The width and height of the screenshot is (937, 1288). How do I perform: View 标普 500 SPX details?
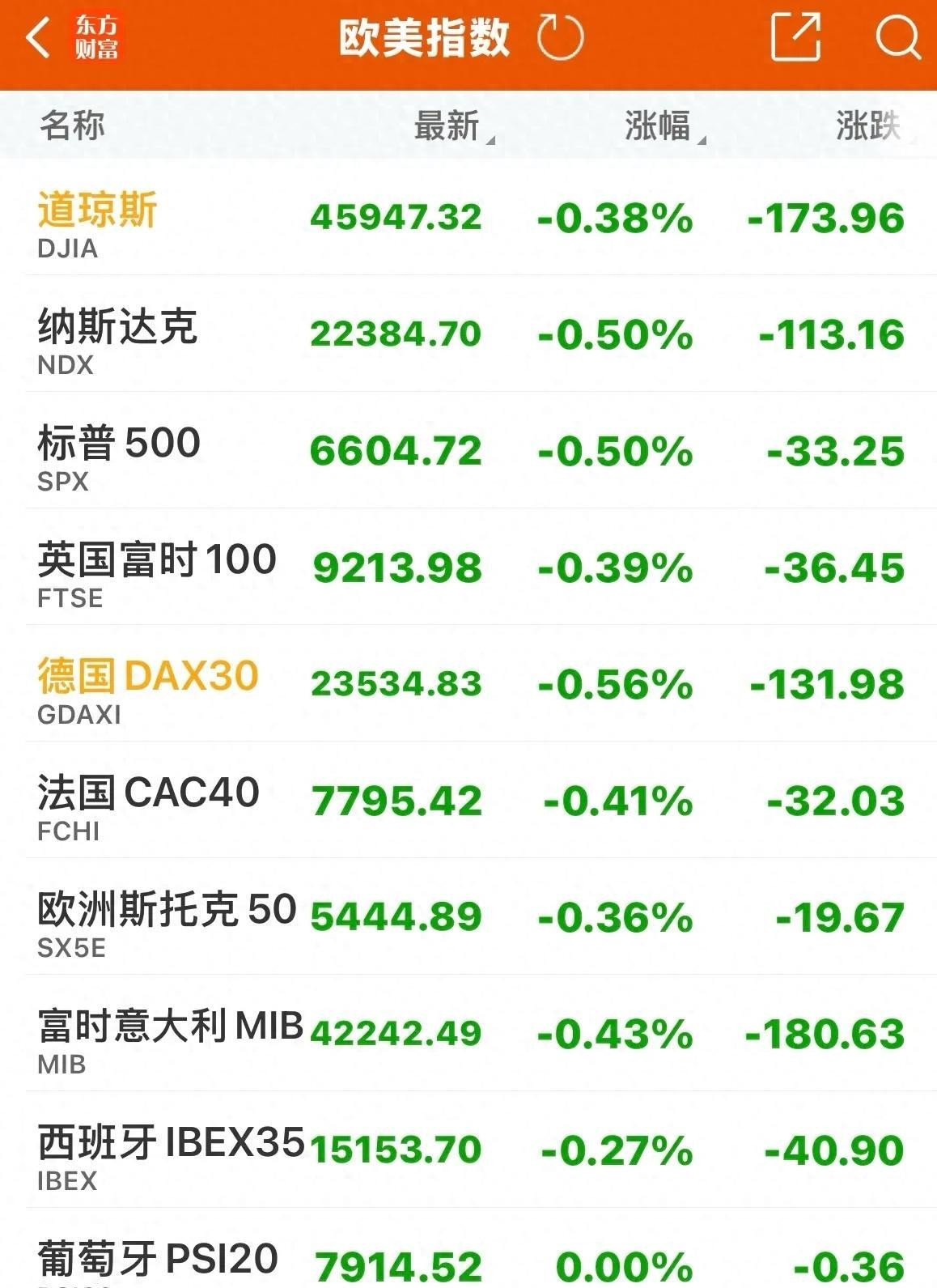[x=468, y=452]
